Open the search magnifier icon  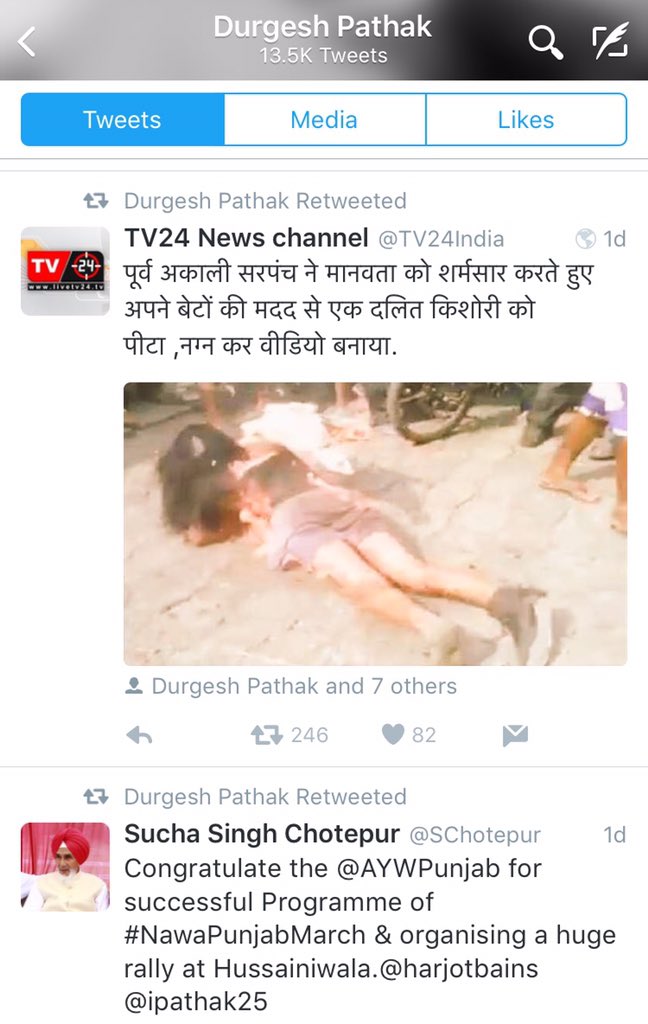545,42
